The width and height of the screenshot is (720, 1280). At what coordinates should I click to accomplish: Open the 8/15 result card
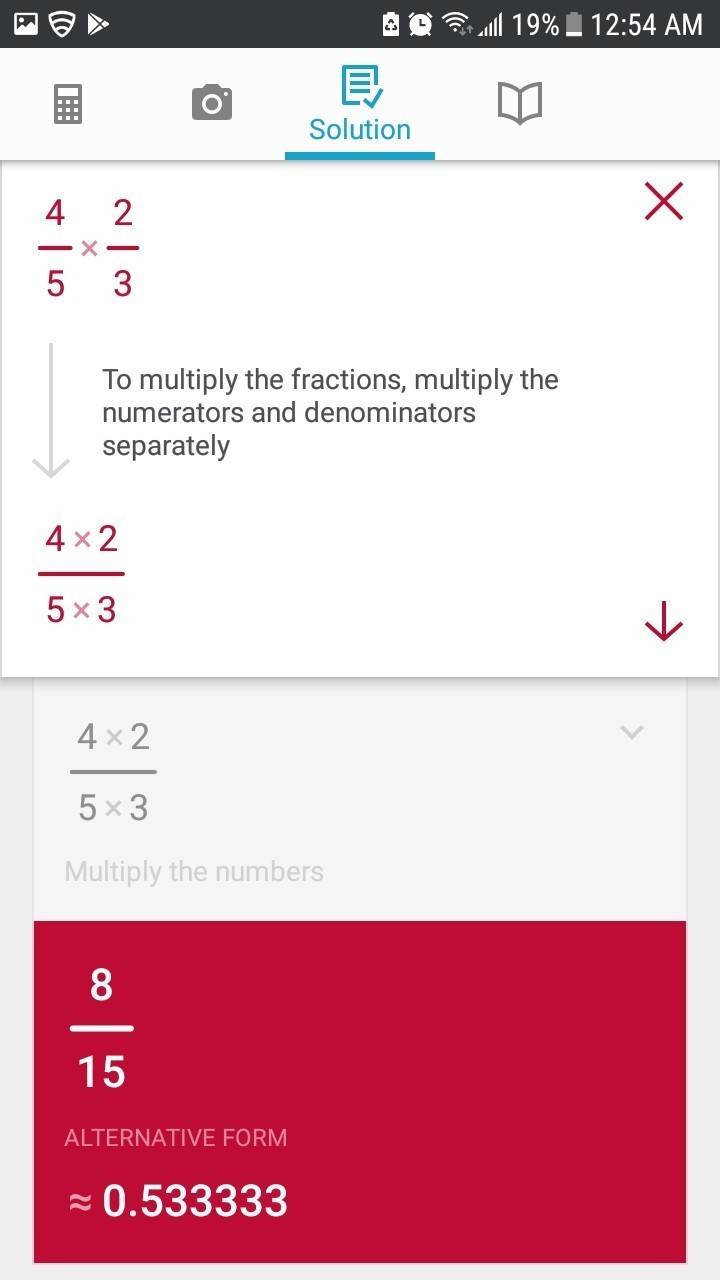click(360, 1090)
